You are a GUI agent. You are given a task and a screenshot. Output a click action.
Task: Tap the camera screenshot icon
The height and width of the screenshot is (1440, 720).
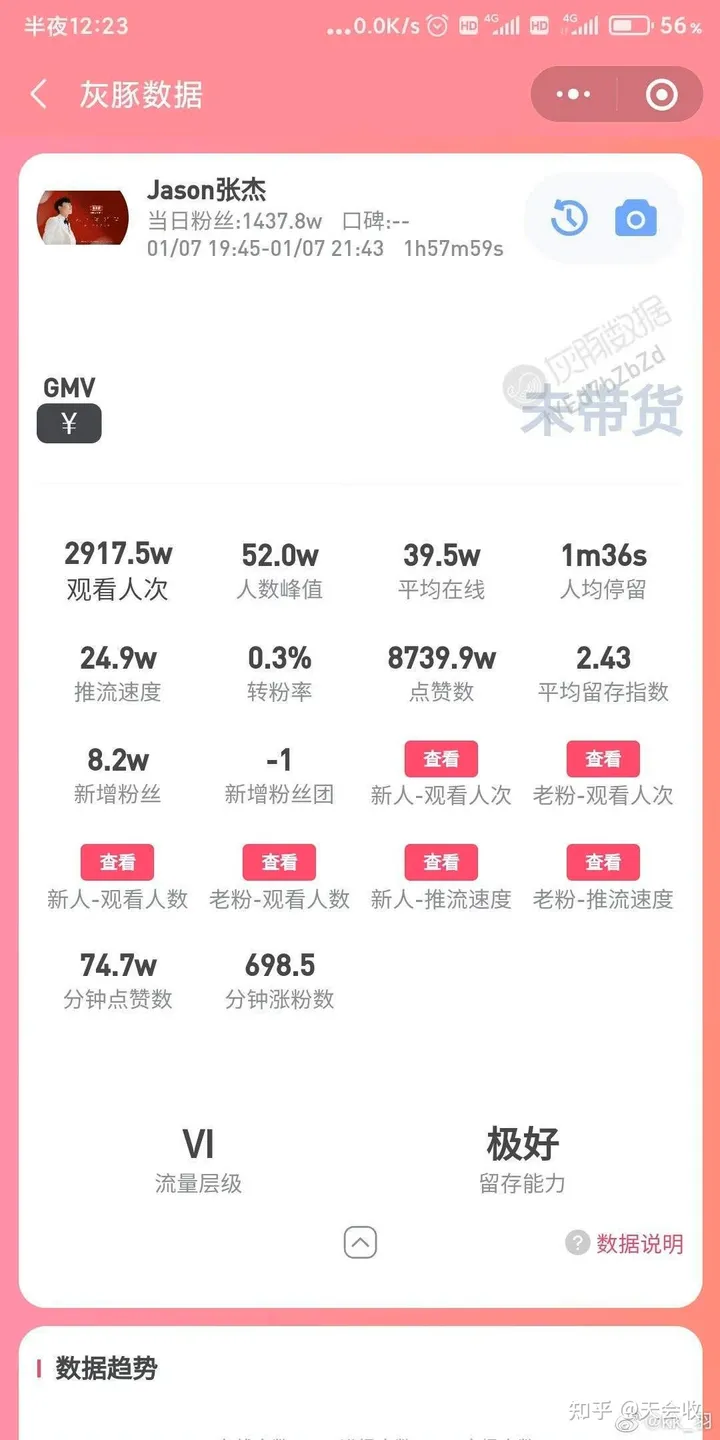(635, 217)
